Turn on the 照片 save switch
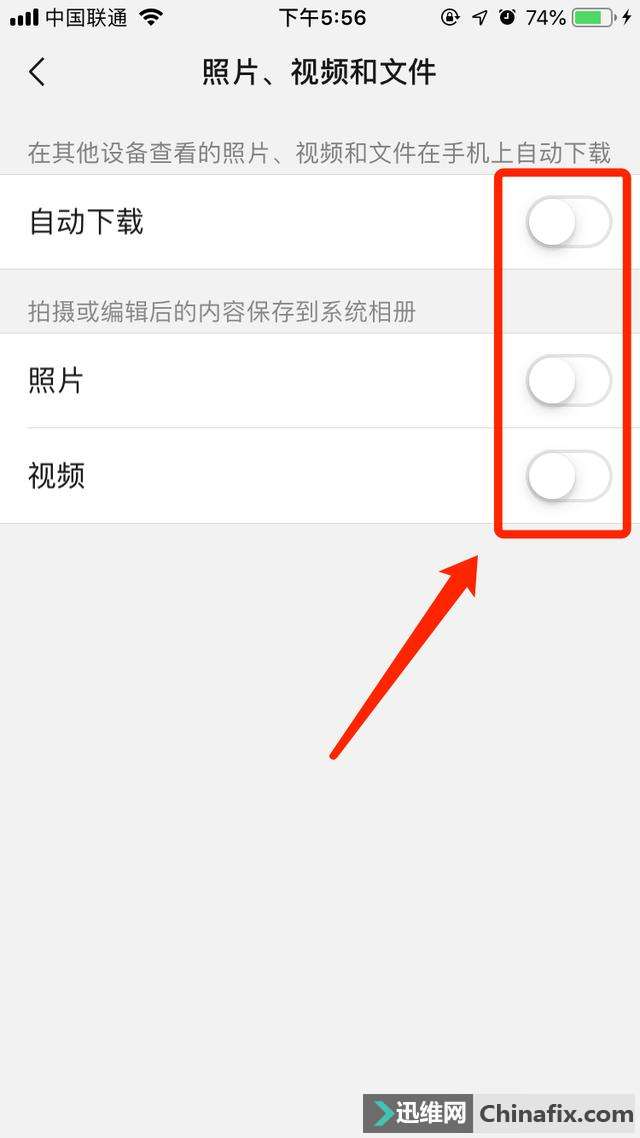 point(569,380)
